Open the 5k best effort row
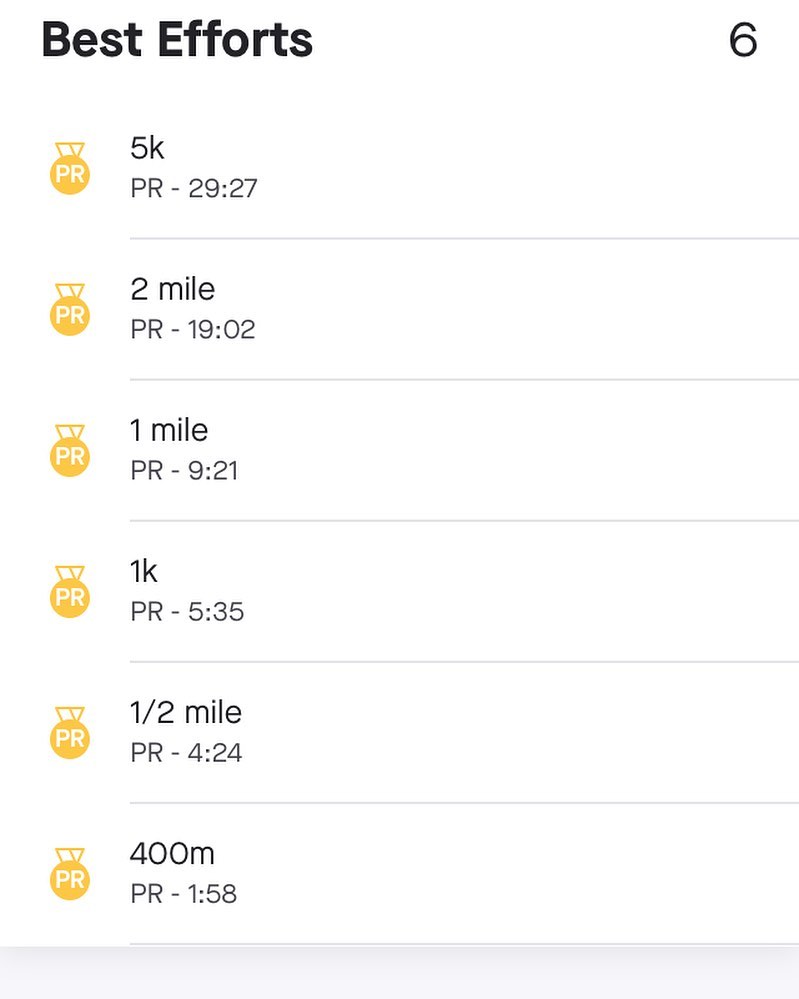 [400, 168]
